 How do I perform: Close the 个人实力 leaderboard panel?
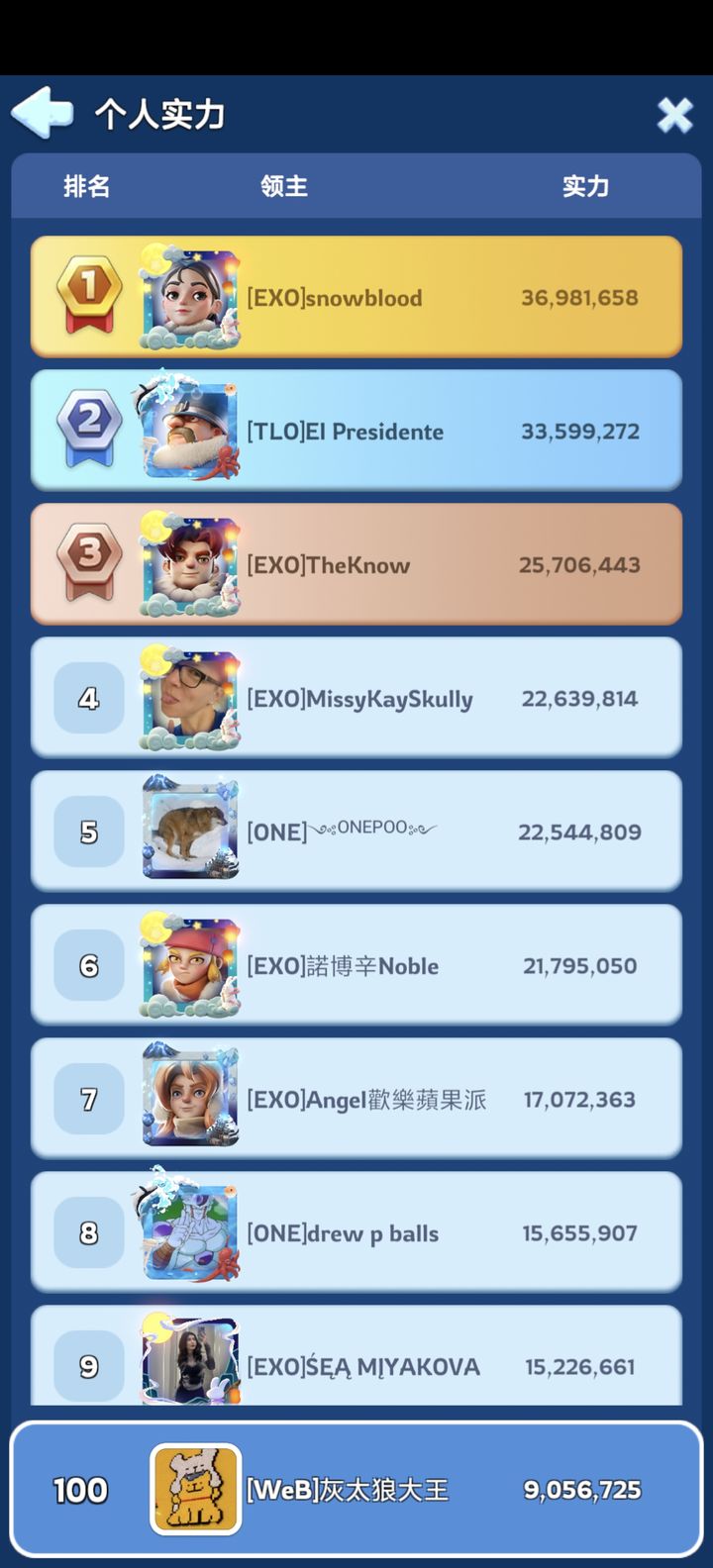(x=674, y=114)
